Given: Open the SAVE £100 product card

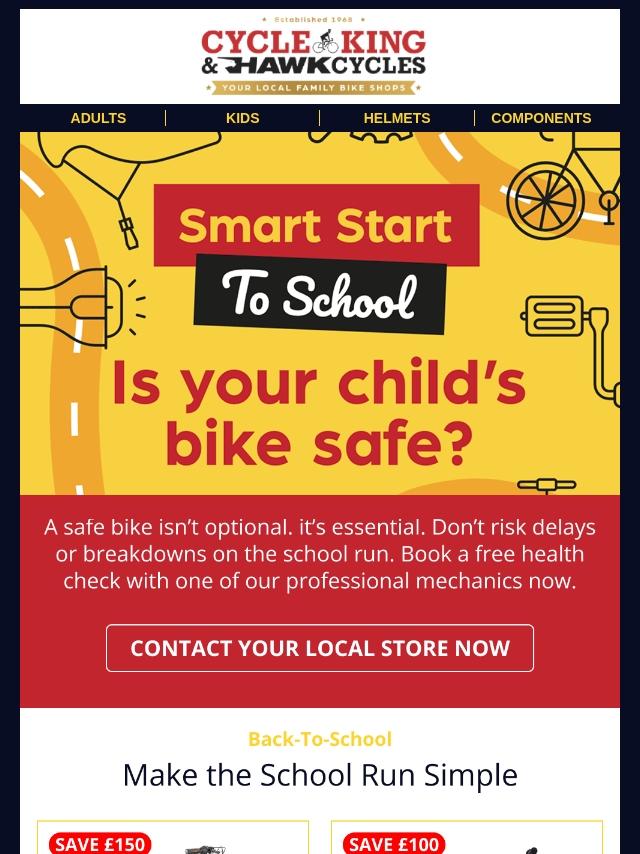Looking at the screenshot, I should 467,839.
